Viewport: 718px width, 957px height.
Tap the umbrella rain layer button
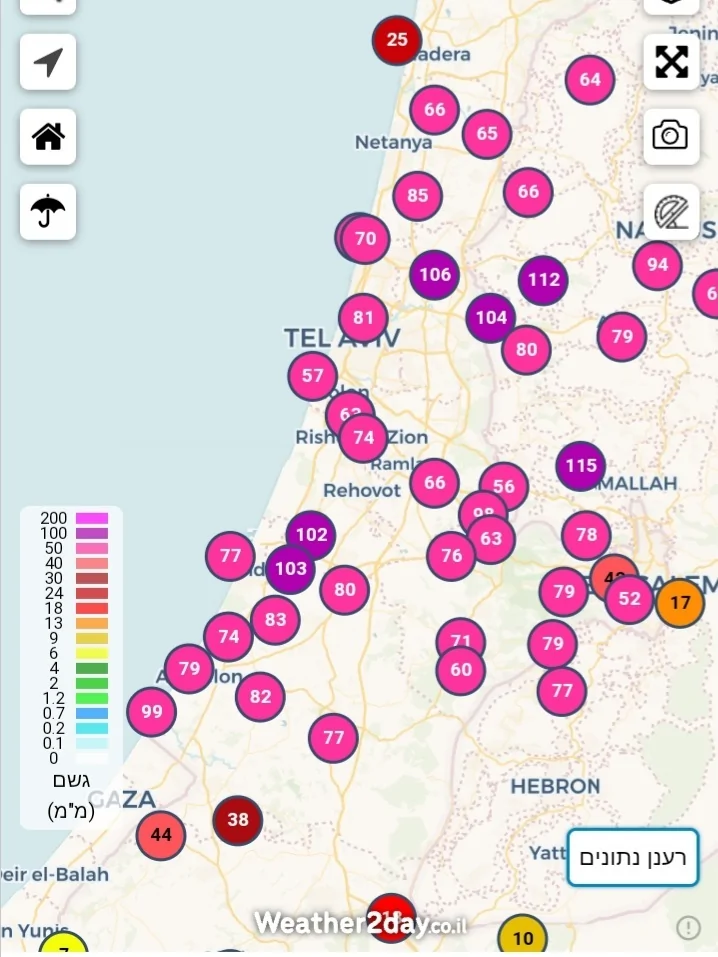click(x=48, y=212)
